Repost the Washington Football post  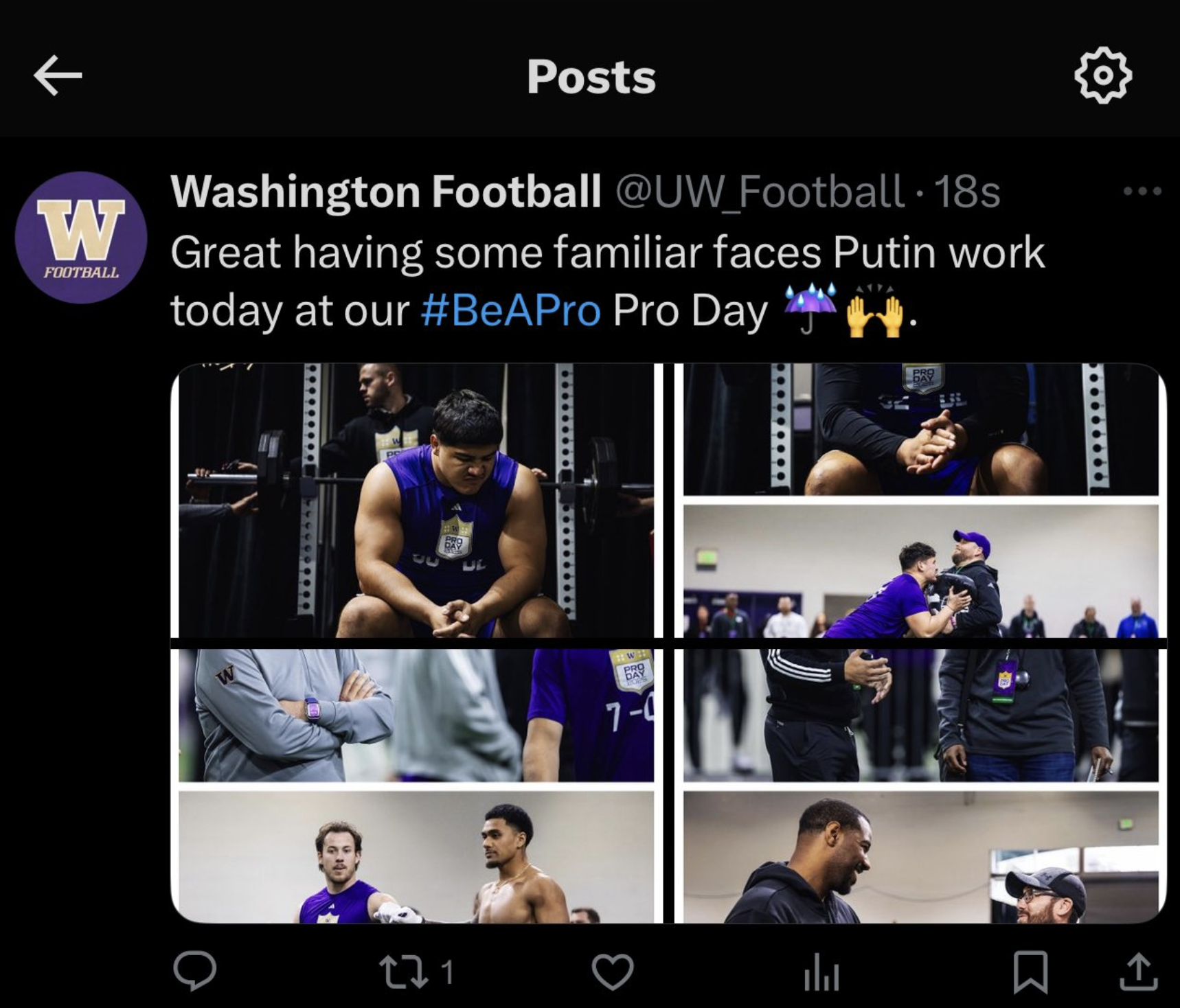click(404, 972)
